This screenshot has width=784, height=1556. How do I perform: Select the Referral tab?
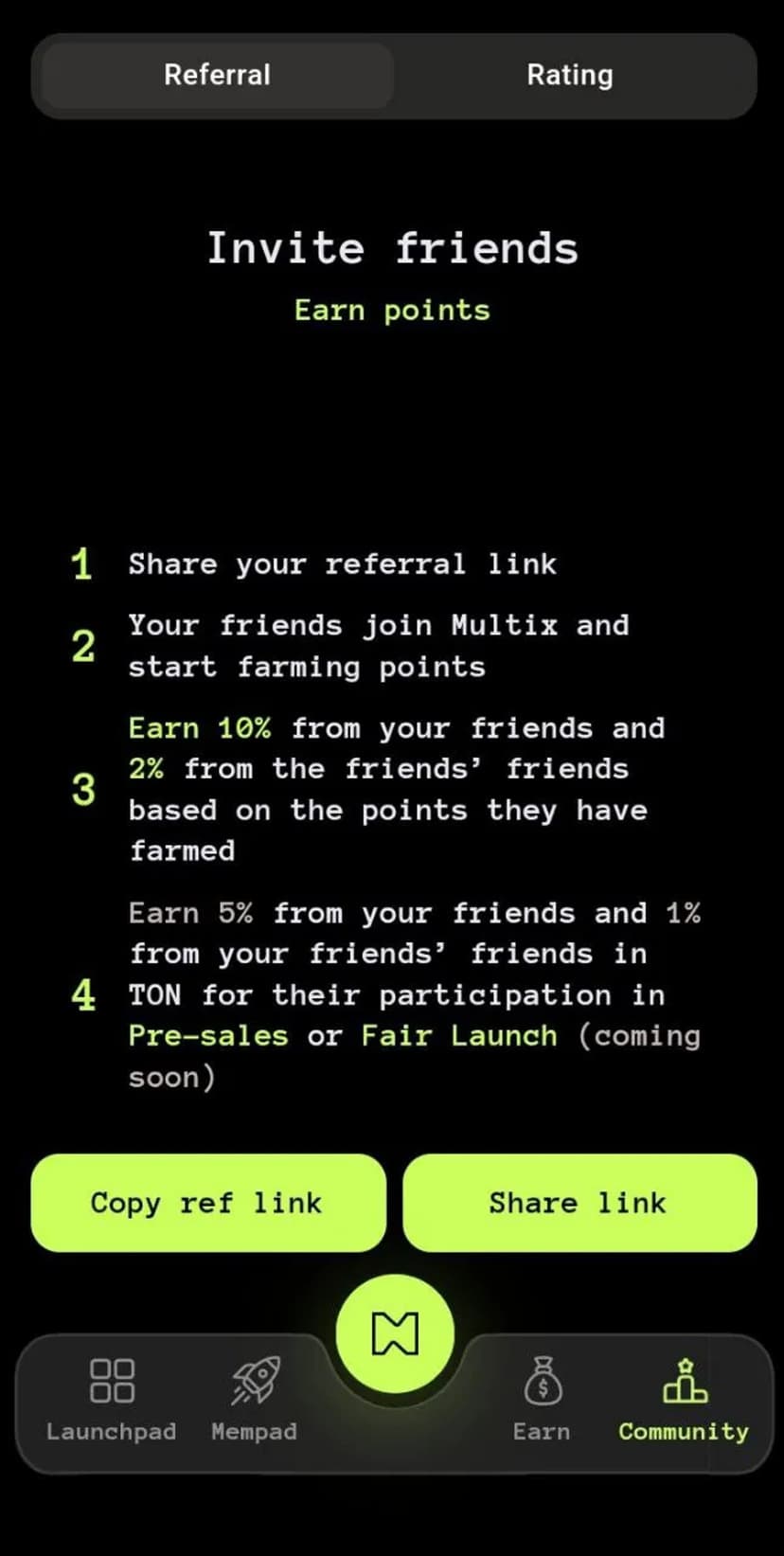click(217, 76)
